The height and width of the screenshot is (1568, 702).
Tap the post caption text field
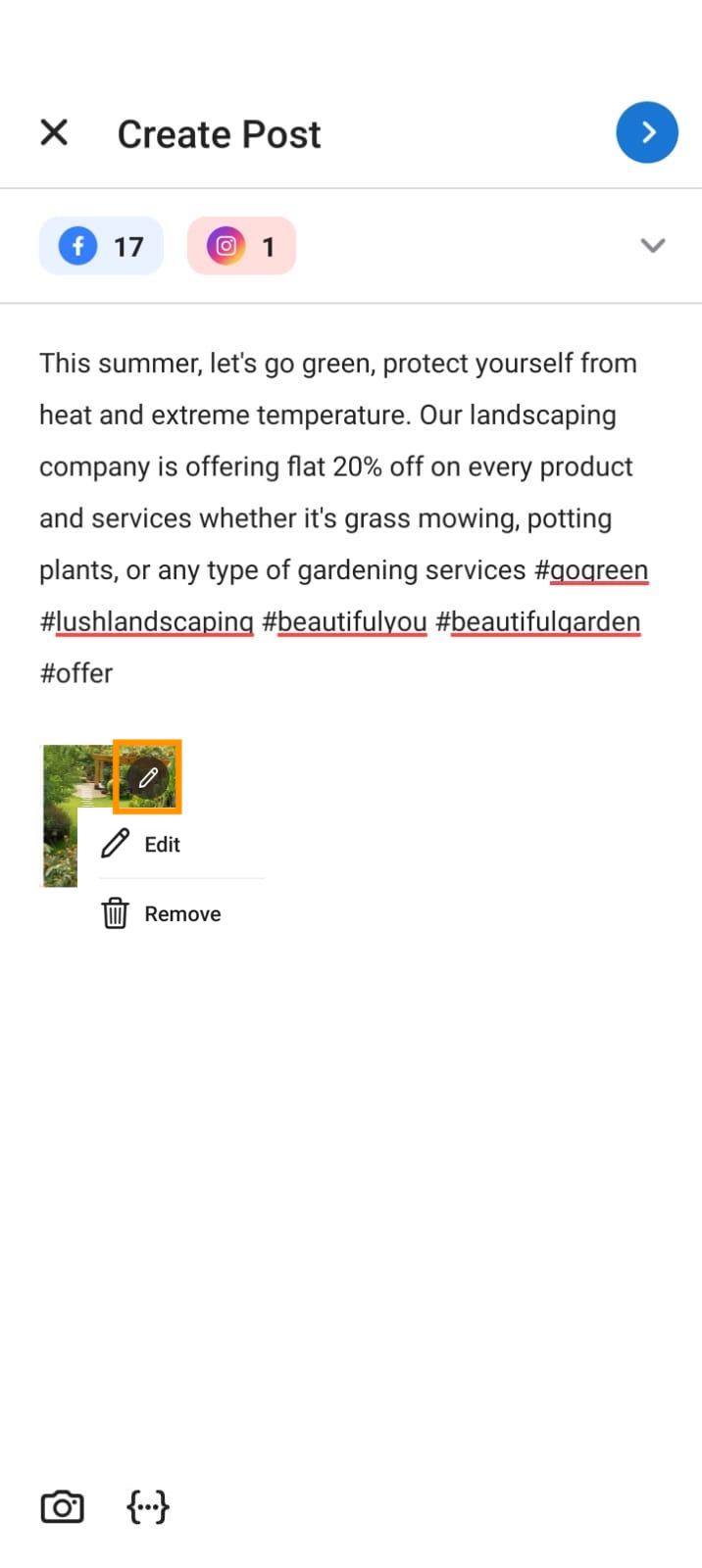[x=343, y=517]
